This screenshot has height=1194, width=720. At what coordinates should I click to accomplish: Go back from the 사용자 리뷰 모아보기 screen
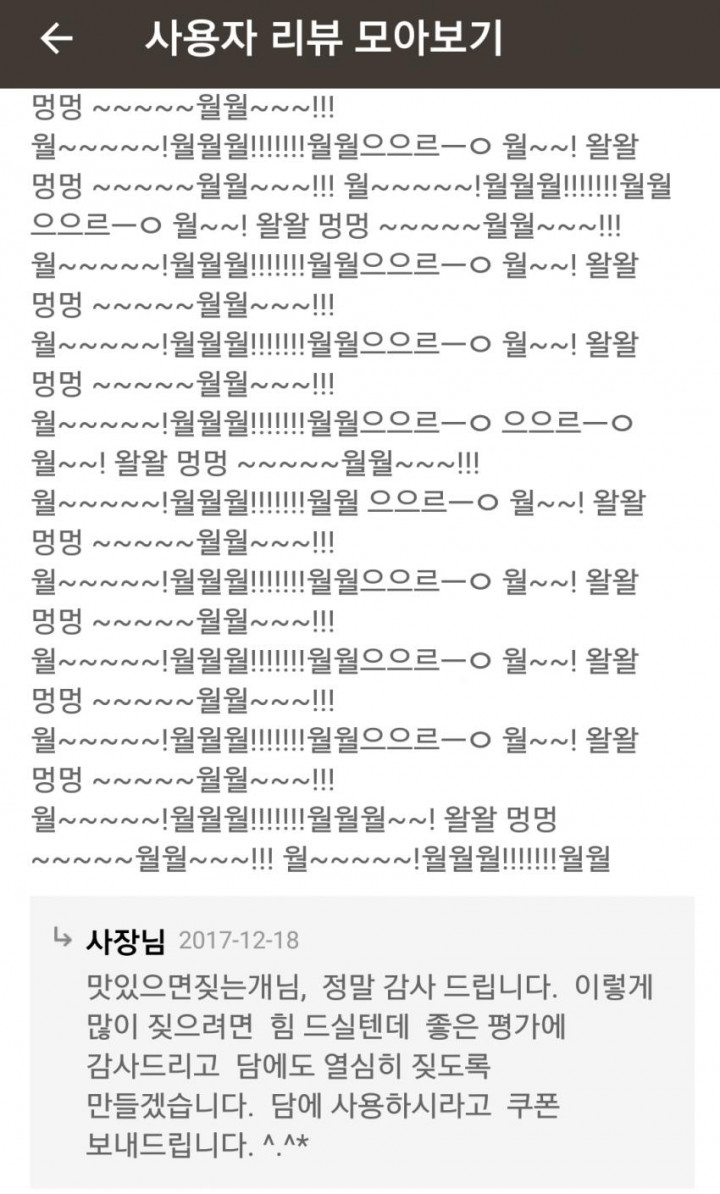pos(56,37)
